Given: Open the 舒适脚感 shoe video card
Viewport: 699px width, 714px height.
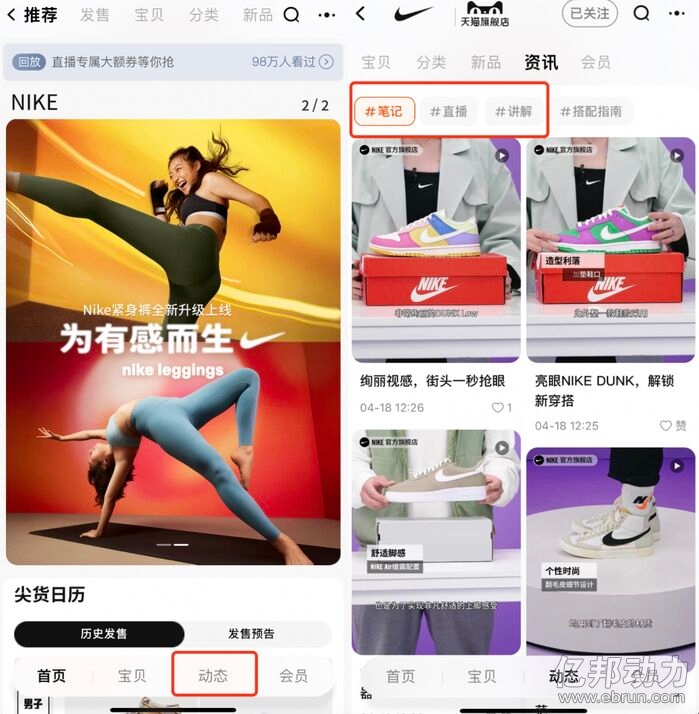Looking at the screenshot, I should 435,540.
